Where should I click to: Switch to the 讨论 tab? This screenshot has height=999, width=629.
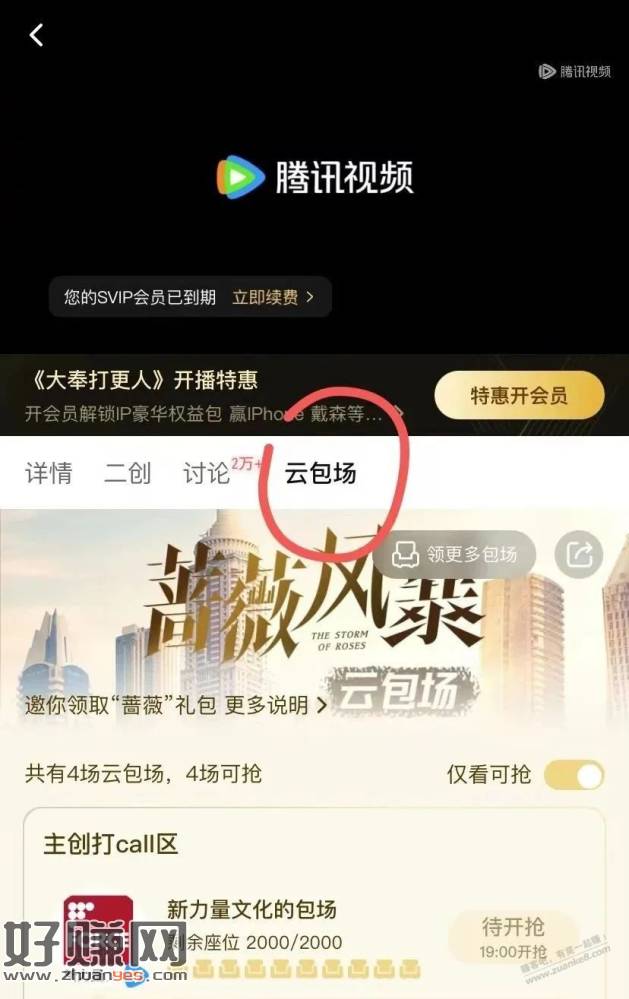(207, 473)
